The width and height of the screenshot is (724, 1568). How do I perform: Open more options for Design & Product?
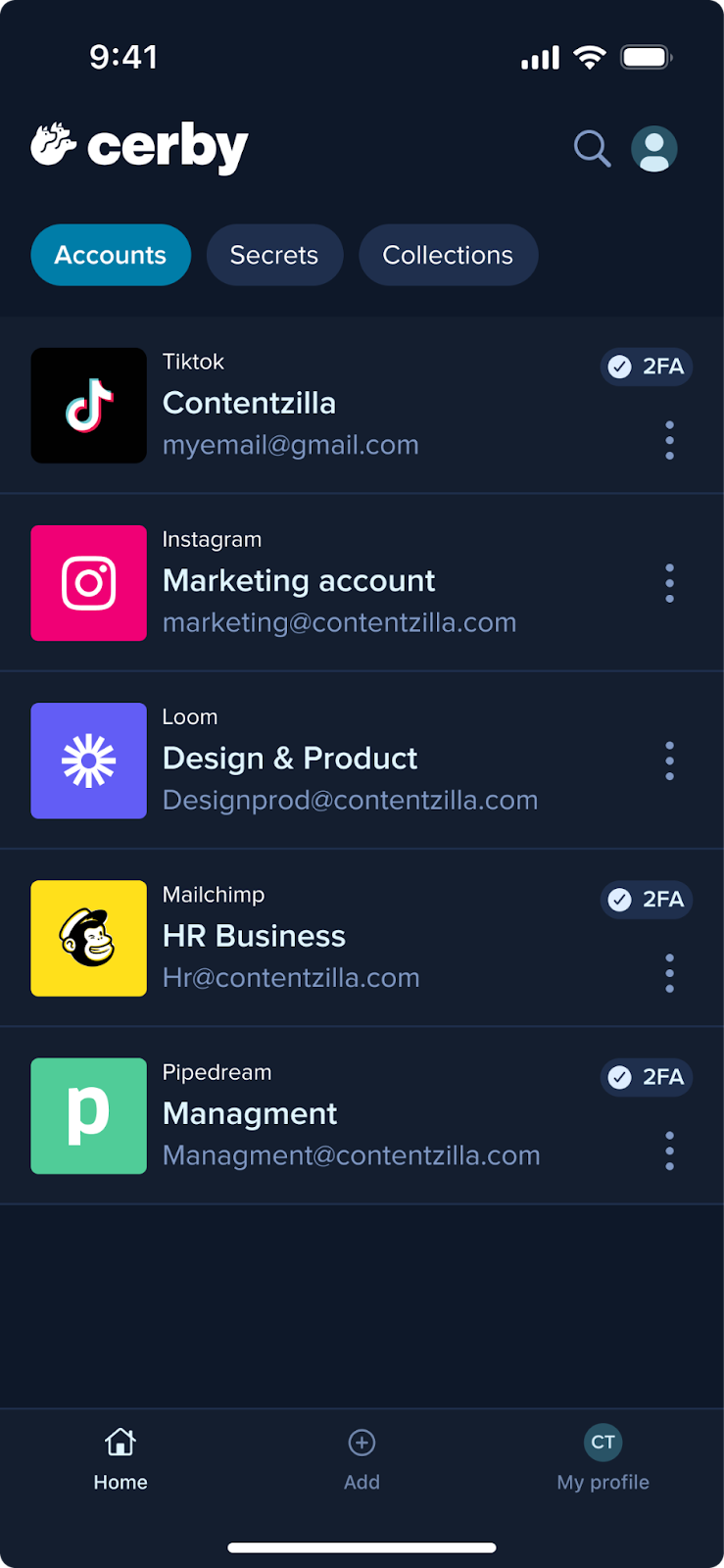670,760
